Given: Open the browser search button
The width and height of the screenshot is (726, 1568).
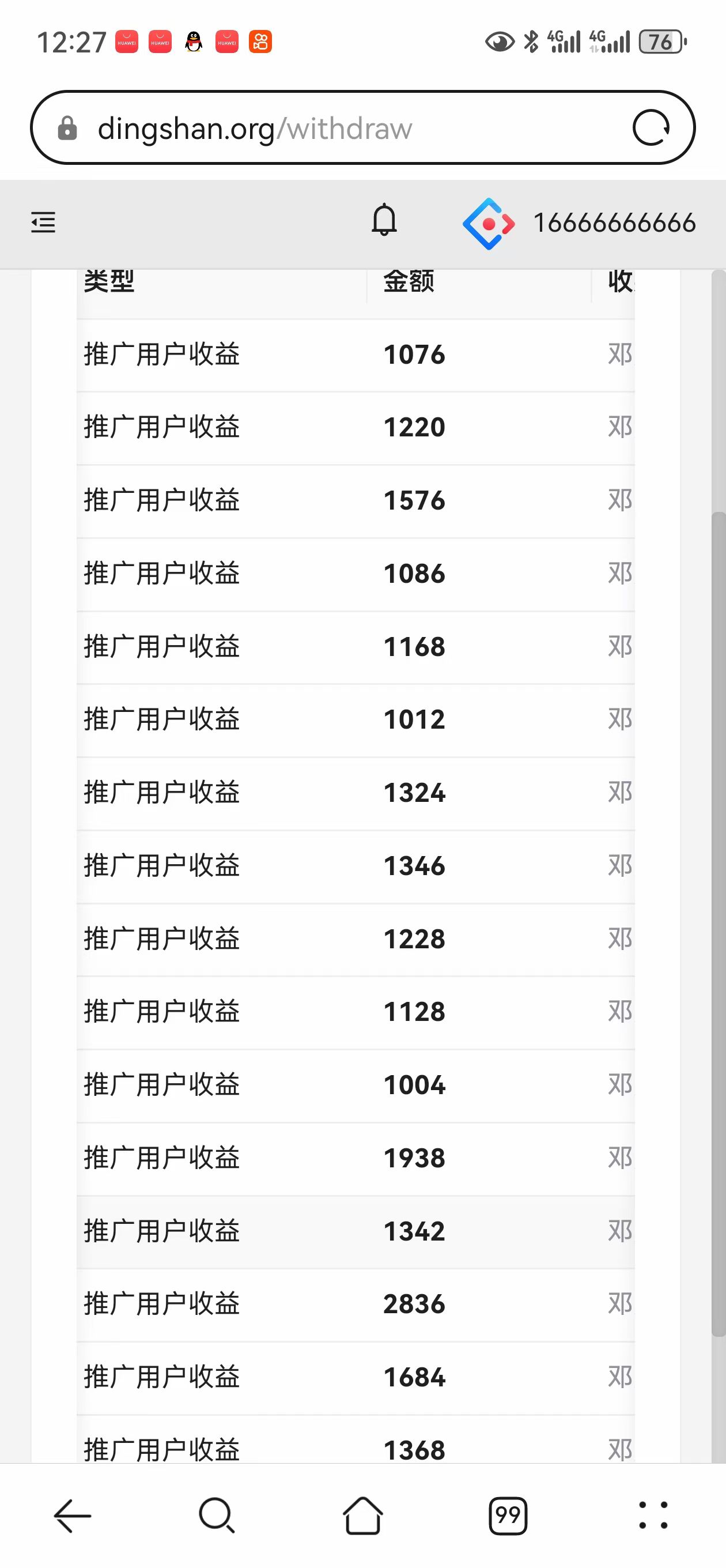Looking at the screenshot, I should coord(217,1516).
